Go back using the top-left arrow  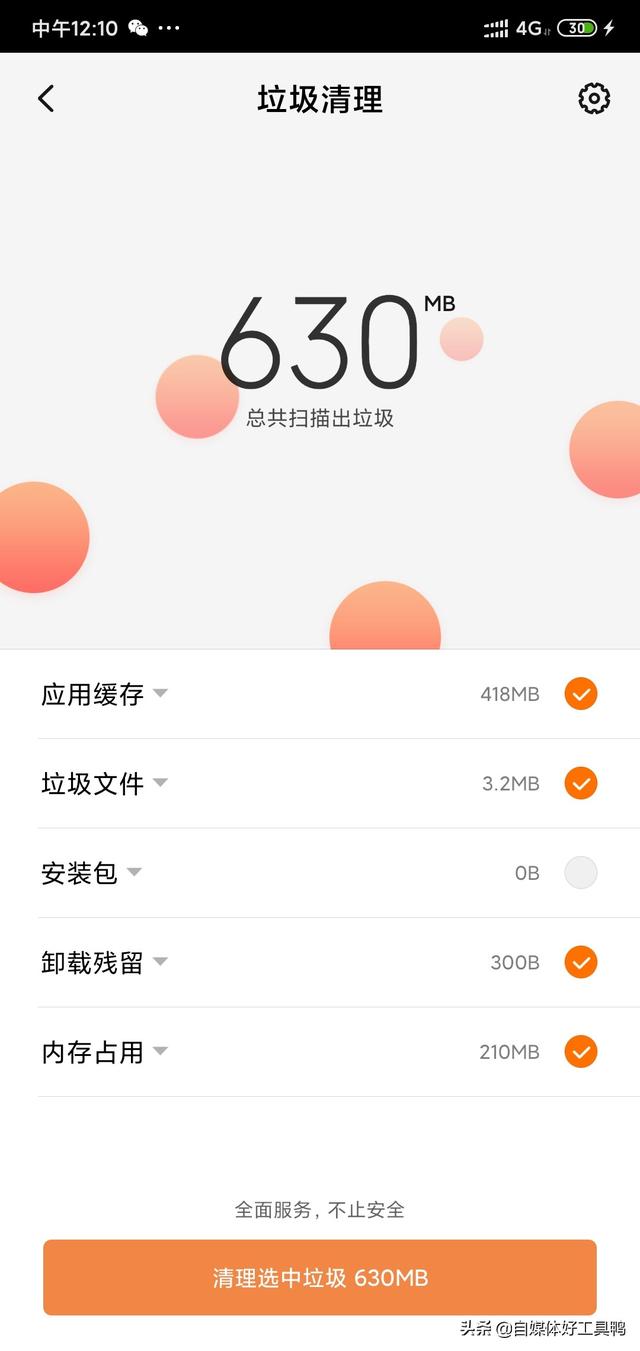pos(46,98)
